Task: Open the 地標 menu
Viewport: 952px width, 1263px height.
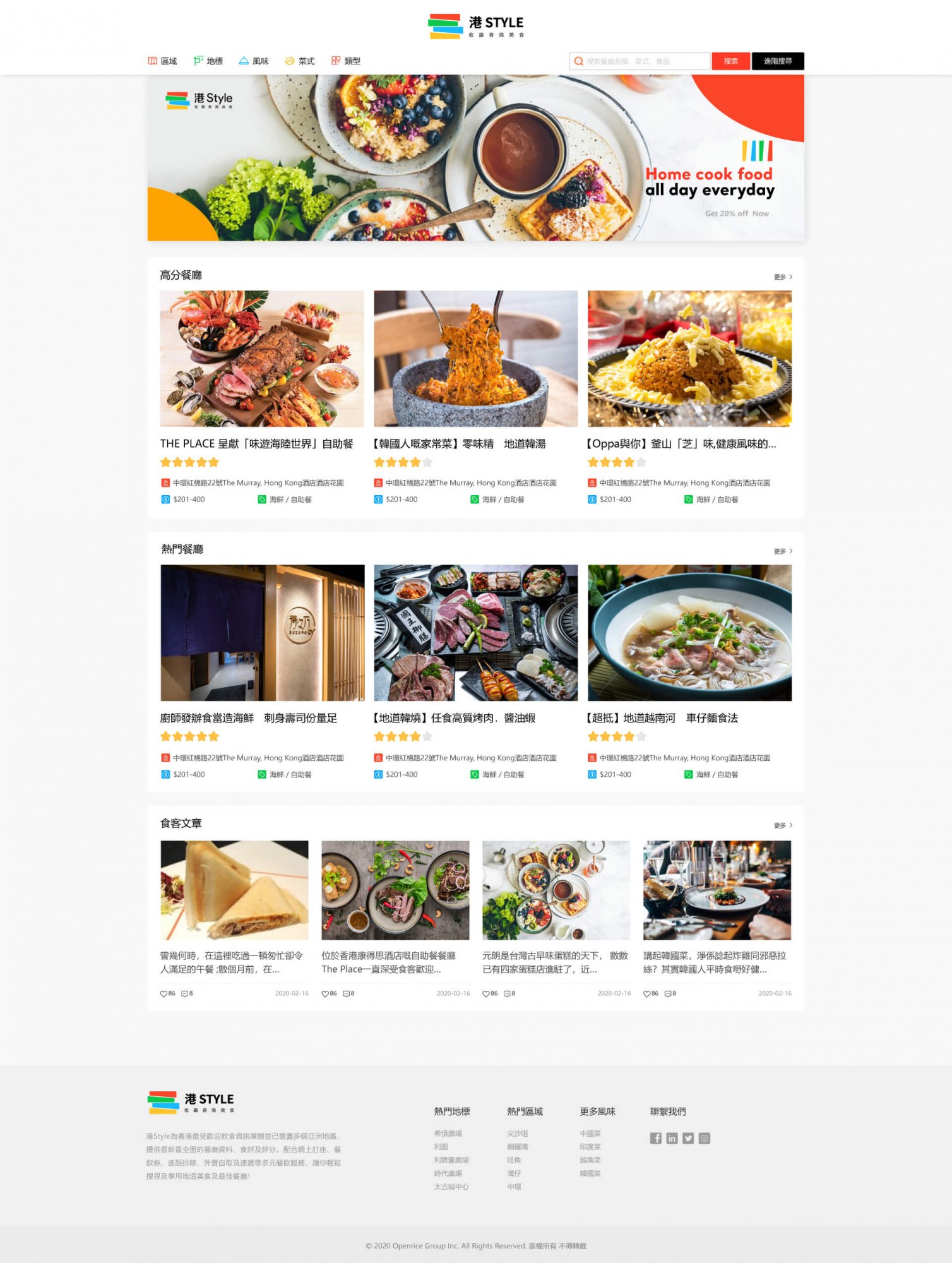Action: coord(208,61)
